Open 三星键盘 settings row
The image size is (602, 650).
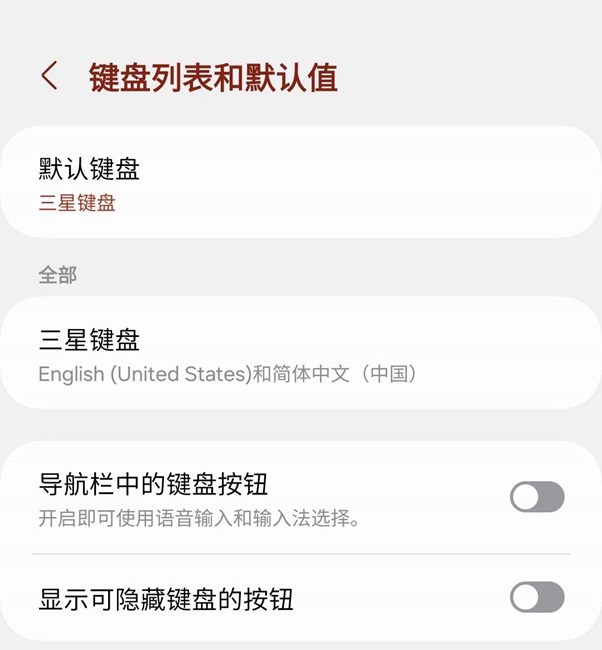300,354
